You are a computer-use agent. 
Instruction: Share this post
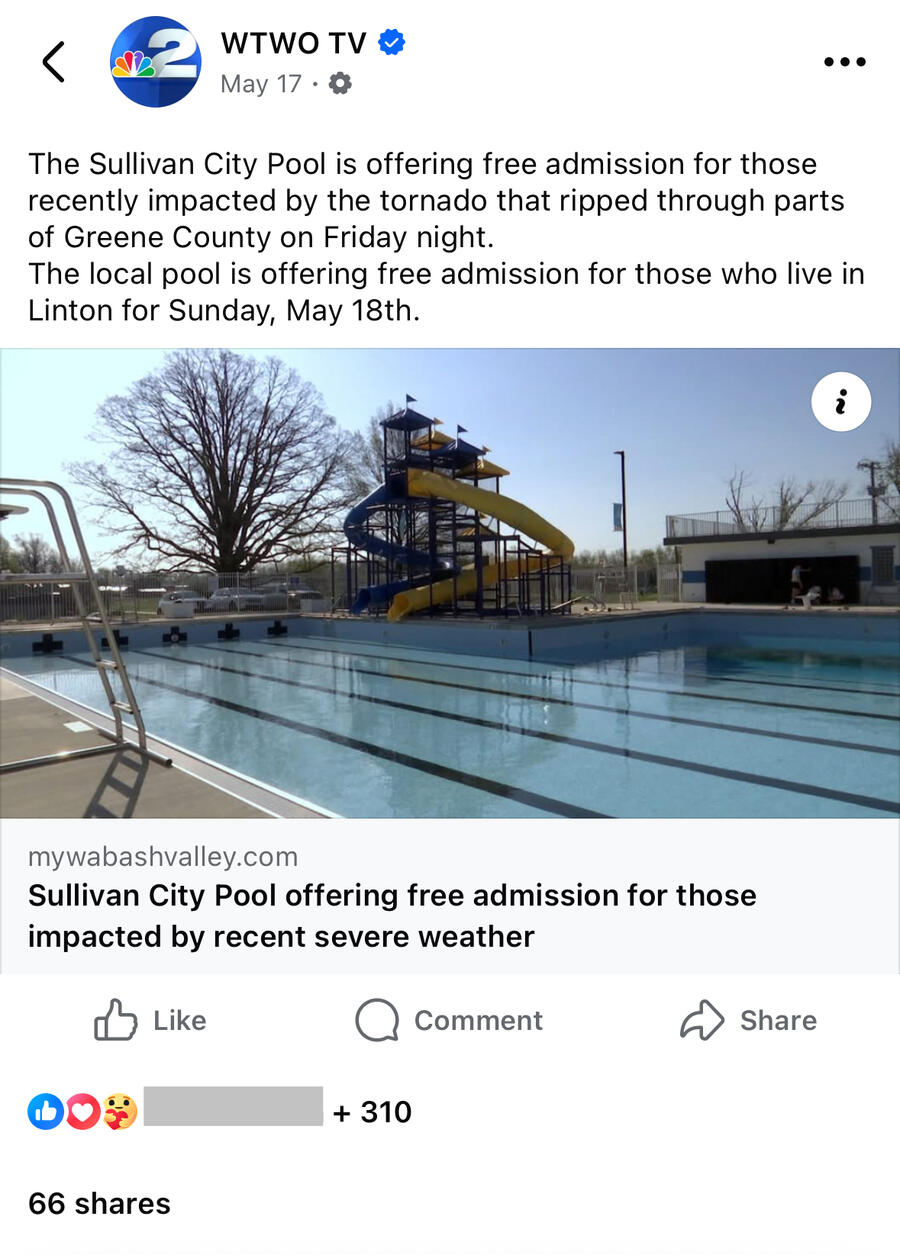(748, 1020)
